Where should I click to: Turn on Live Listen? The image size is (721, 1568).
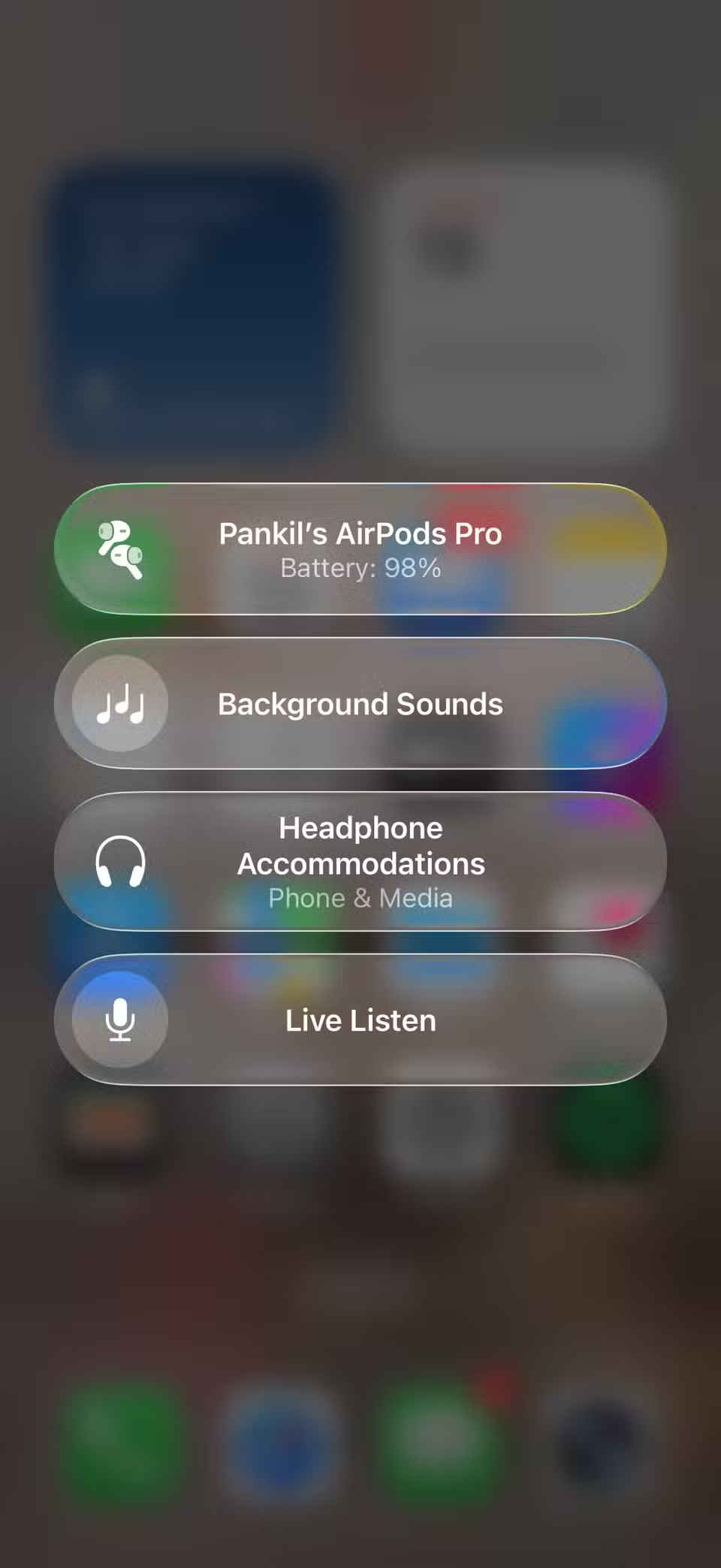120,1020
